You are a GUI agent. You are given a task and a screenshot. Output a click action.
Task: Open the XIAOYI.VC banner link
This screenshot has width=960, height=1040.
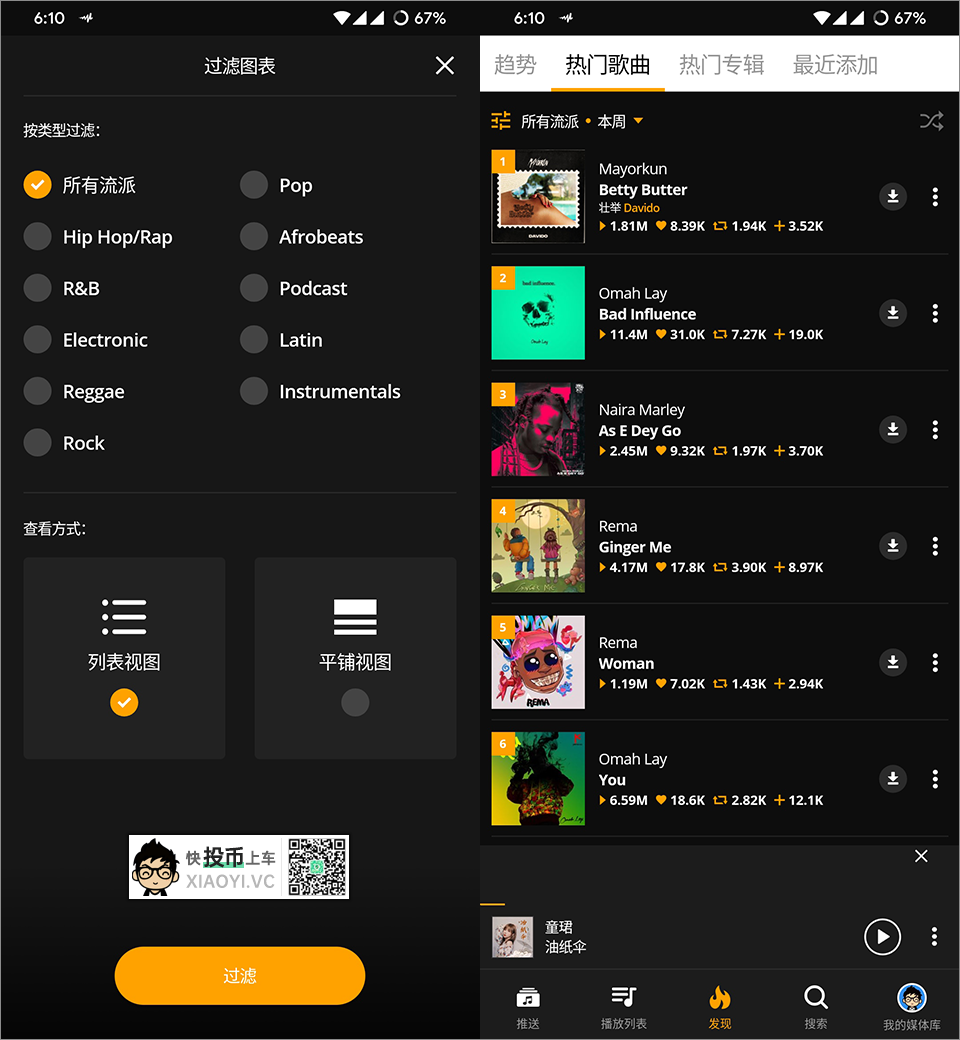tap(239, 866)
